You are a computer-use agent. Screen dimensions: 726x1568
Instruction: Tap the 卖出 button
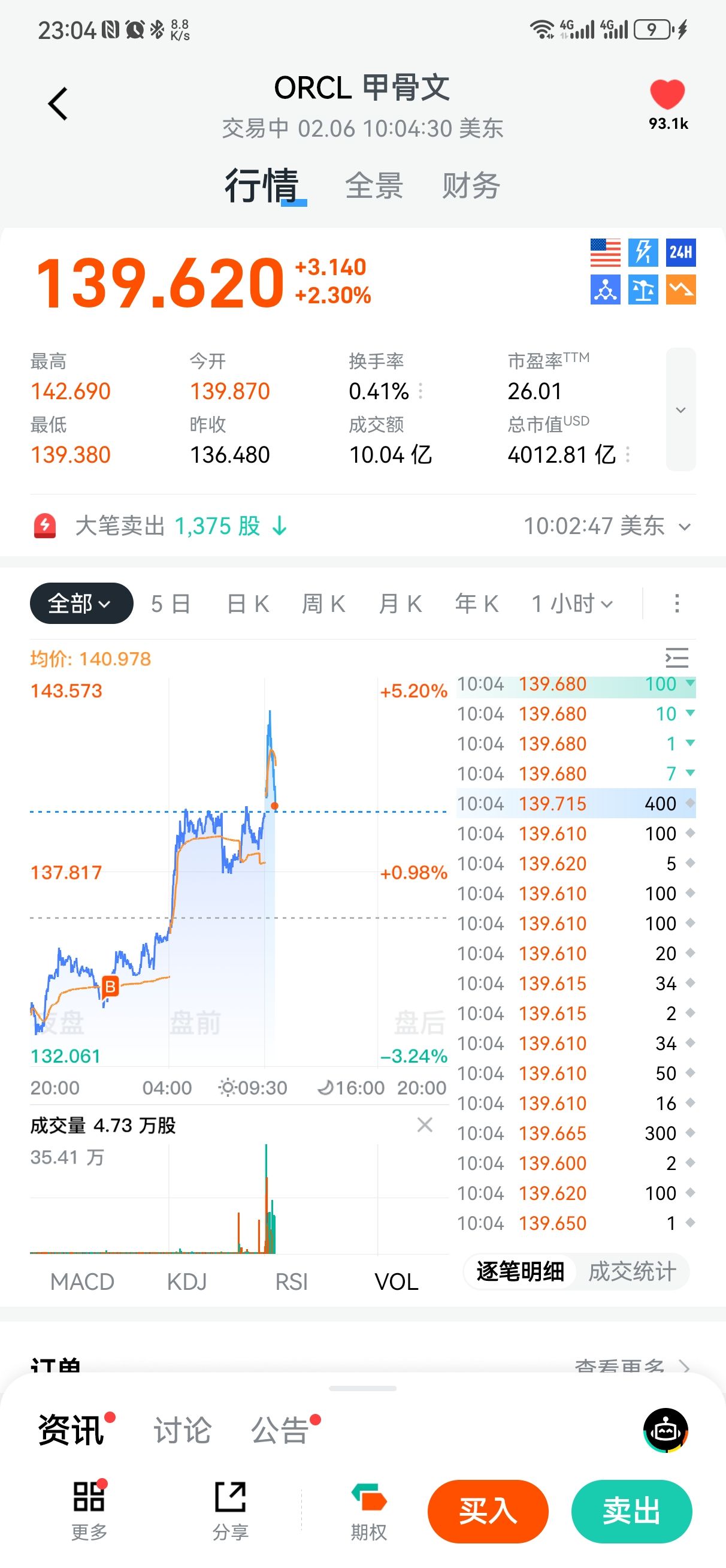pyautogui.click(x=631, y=1512)
